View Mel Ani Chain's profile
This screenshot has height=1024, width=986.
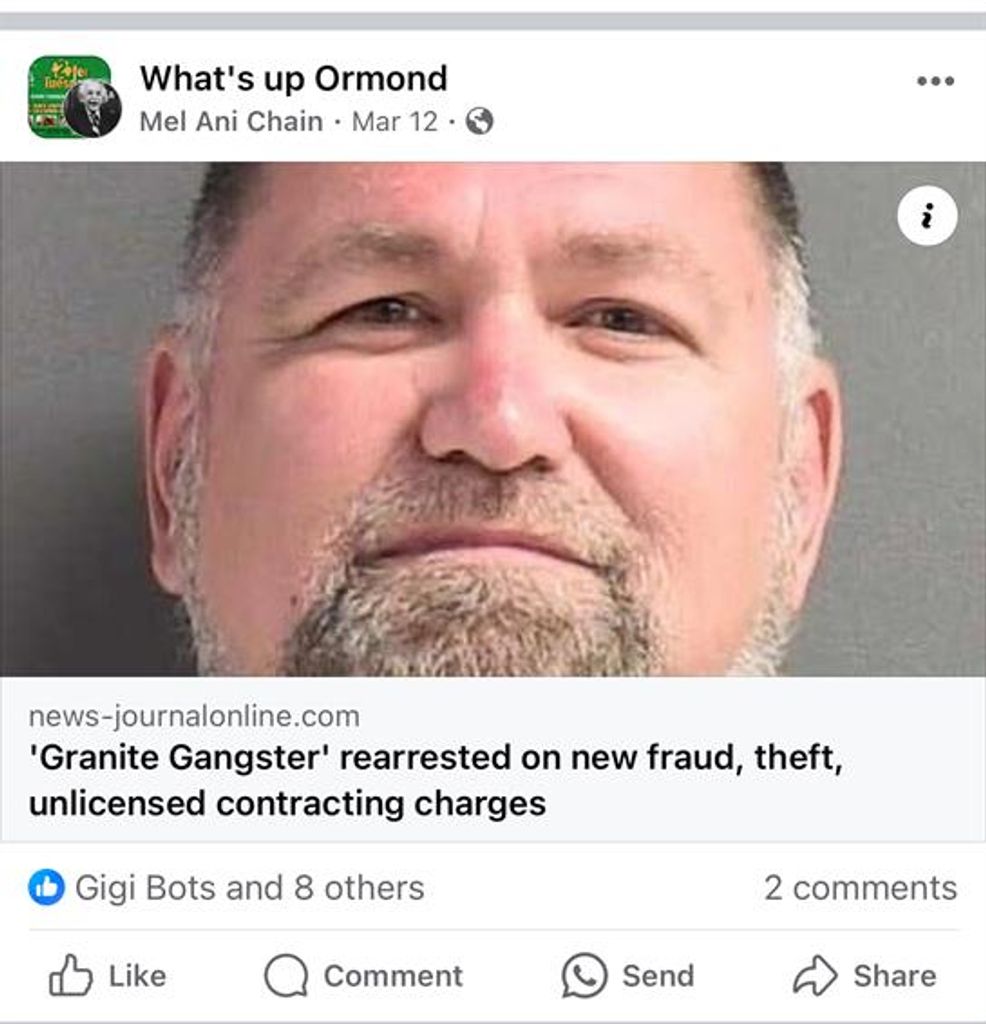click(231, 122)
